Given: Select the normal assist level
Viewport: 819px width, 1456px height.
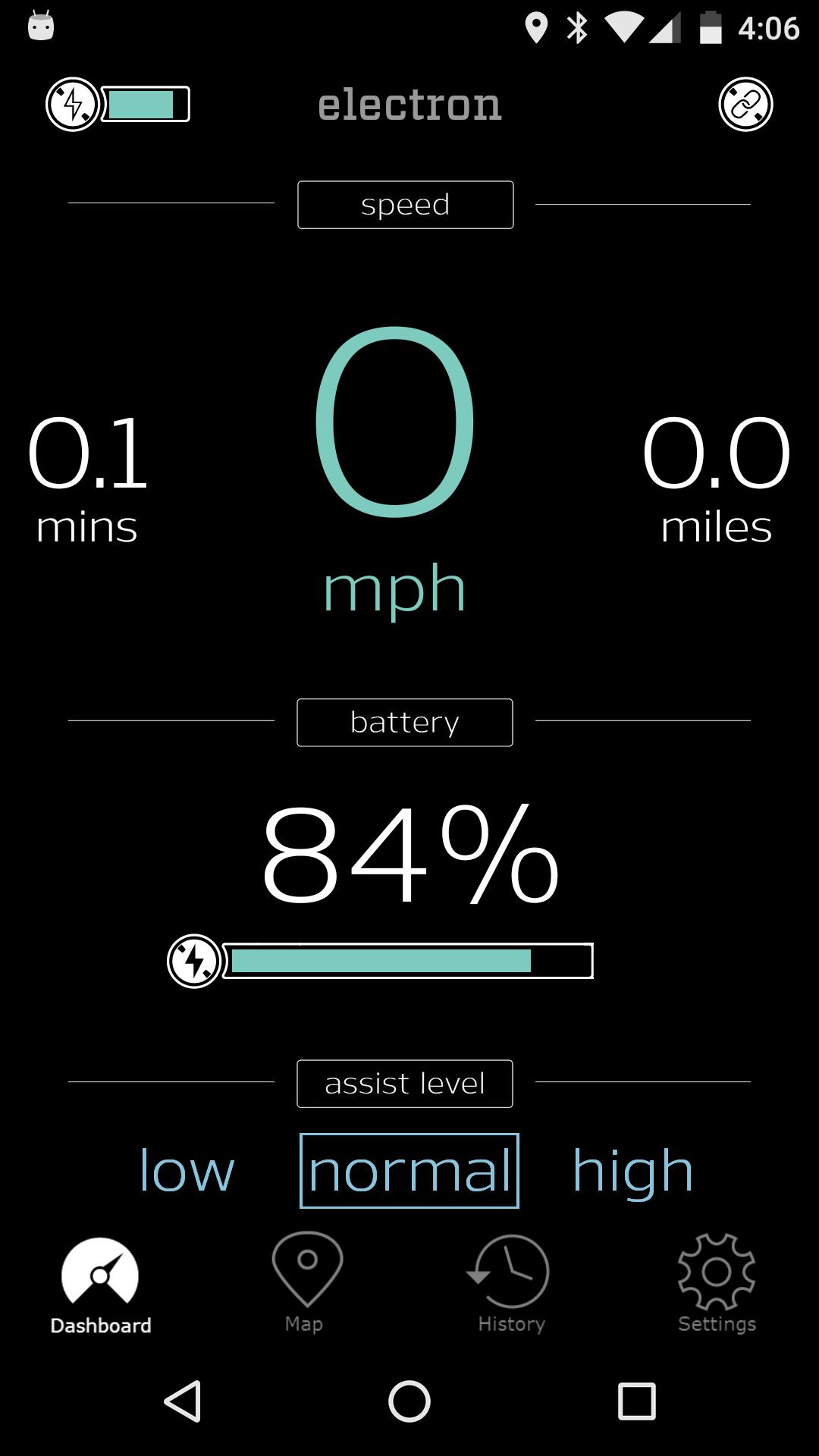Looking at the screenshot, I should [409, 1170].
